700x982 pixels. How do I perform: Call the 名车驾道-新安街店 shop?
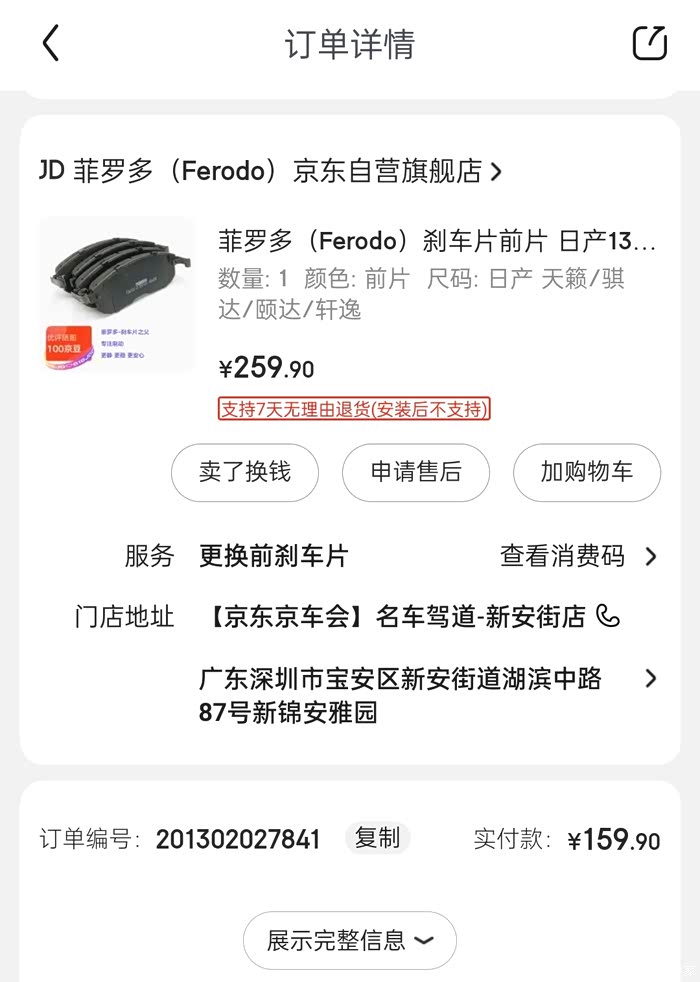pos(607,616)
